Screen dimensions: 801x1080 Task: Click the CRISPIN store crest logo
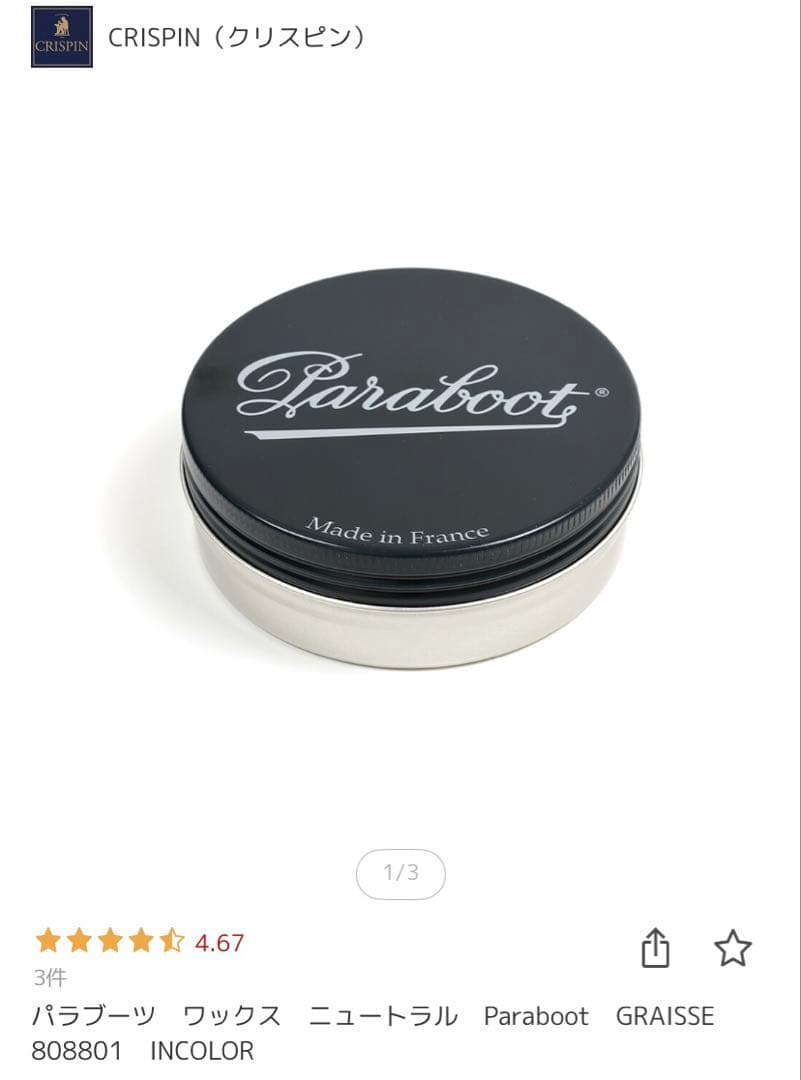tap(62, 35)
